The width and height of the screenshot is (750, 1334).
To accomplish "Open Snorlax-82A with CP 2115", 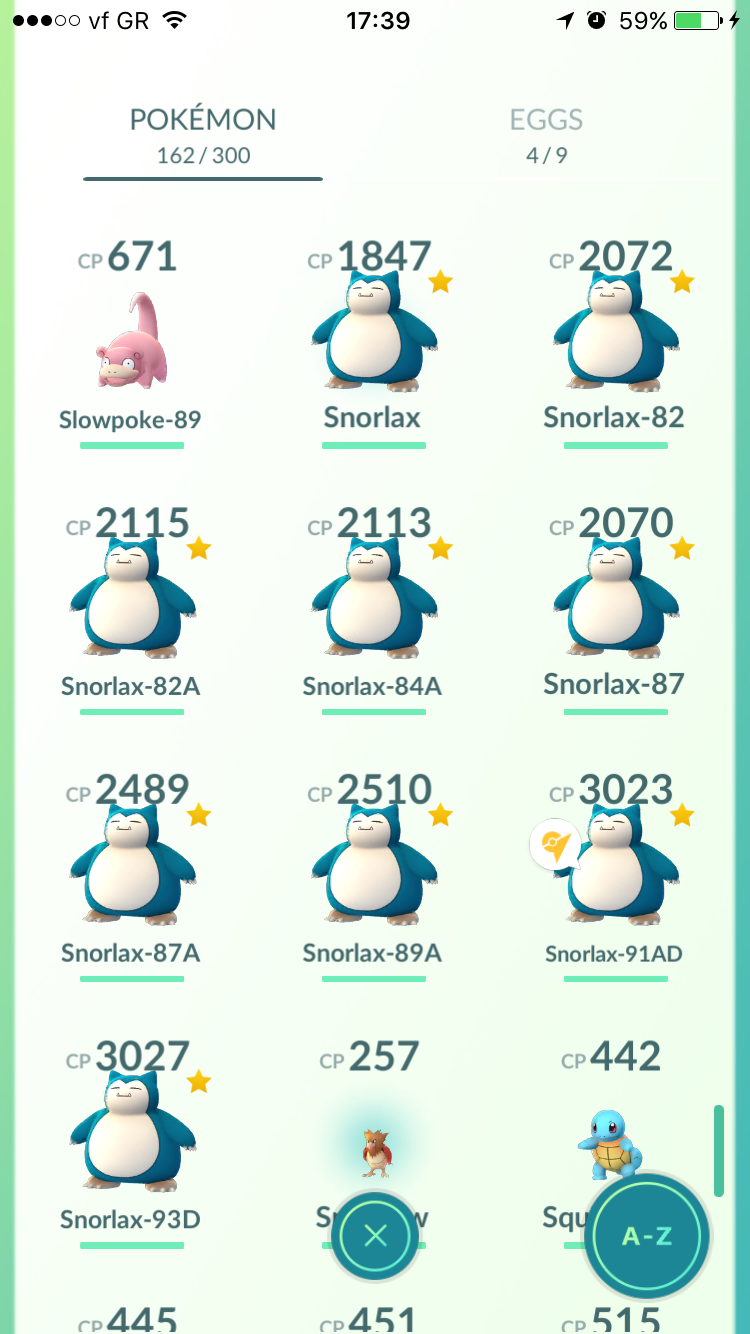I will [131, 609].
